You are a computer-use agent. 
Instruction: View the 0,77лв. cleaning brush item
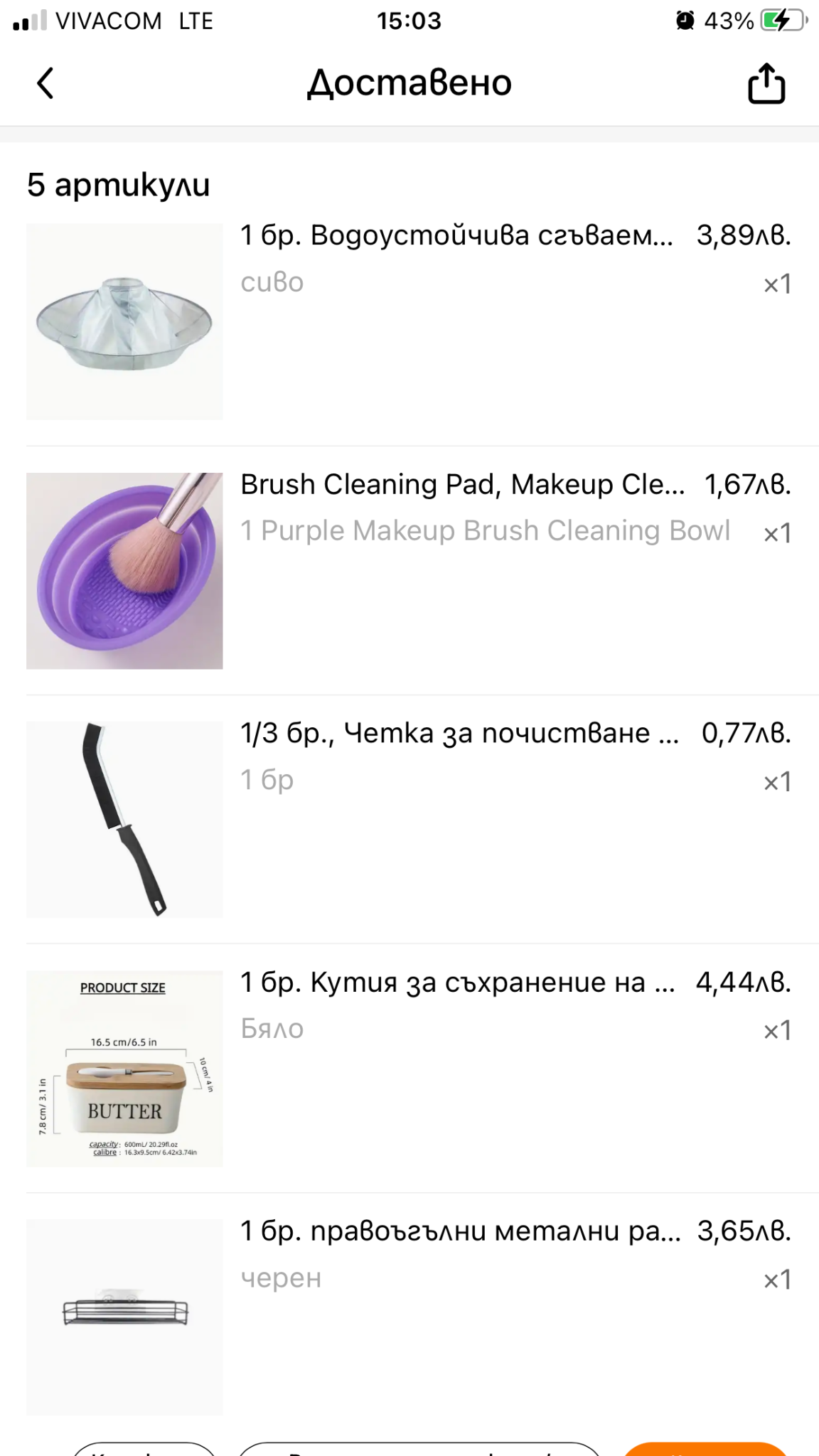point(459,734)
